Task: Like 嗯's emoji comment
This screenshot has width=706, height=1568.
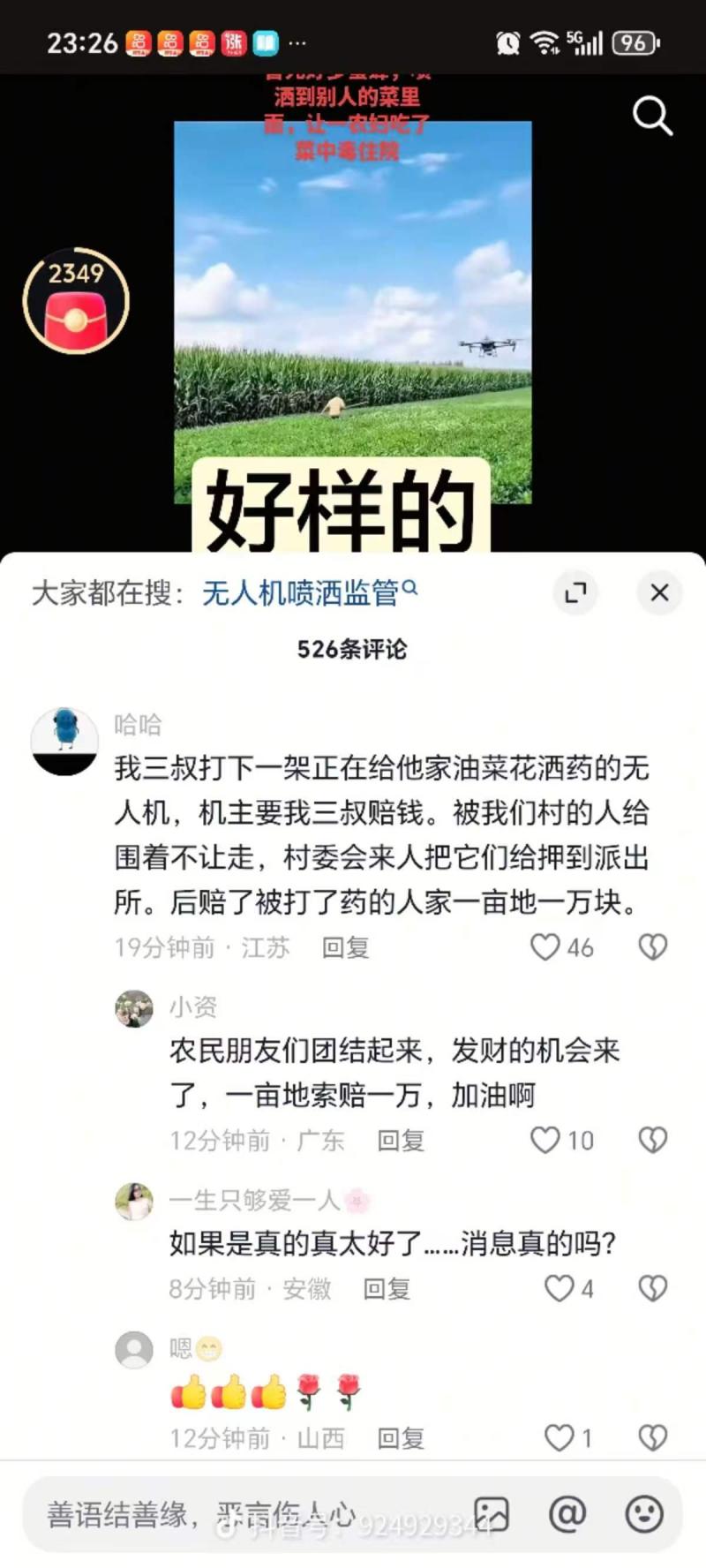Action: click(x=559, y=1438)
